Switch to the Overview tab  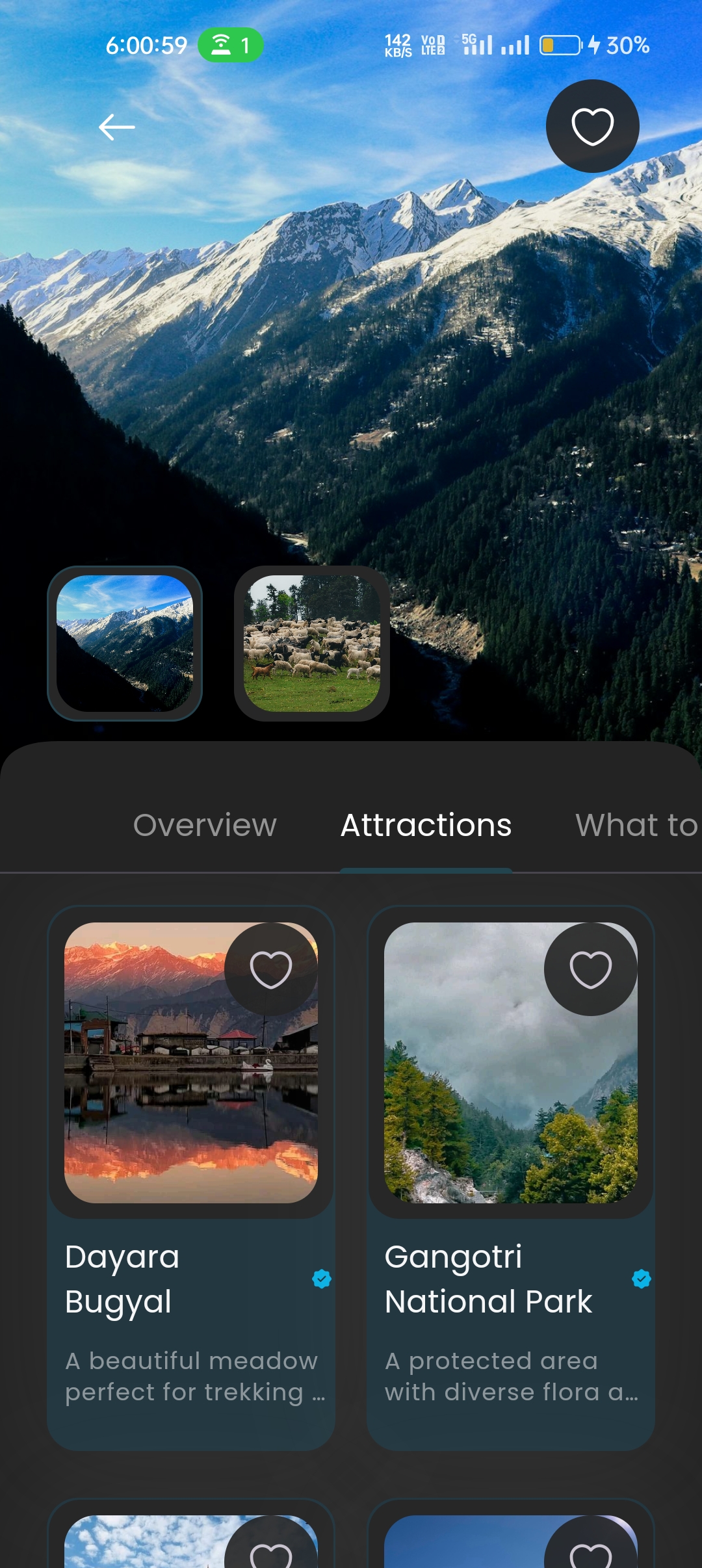coord(205,825)
